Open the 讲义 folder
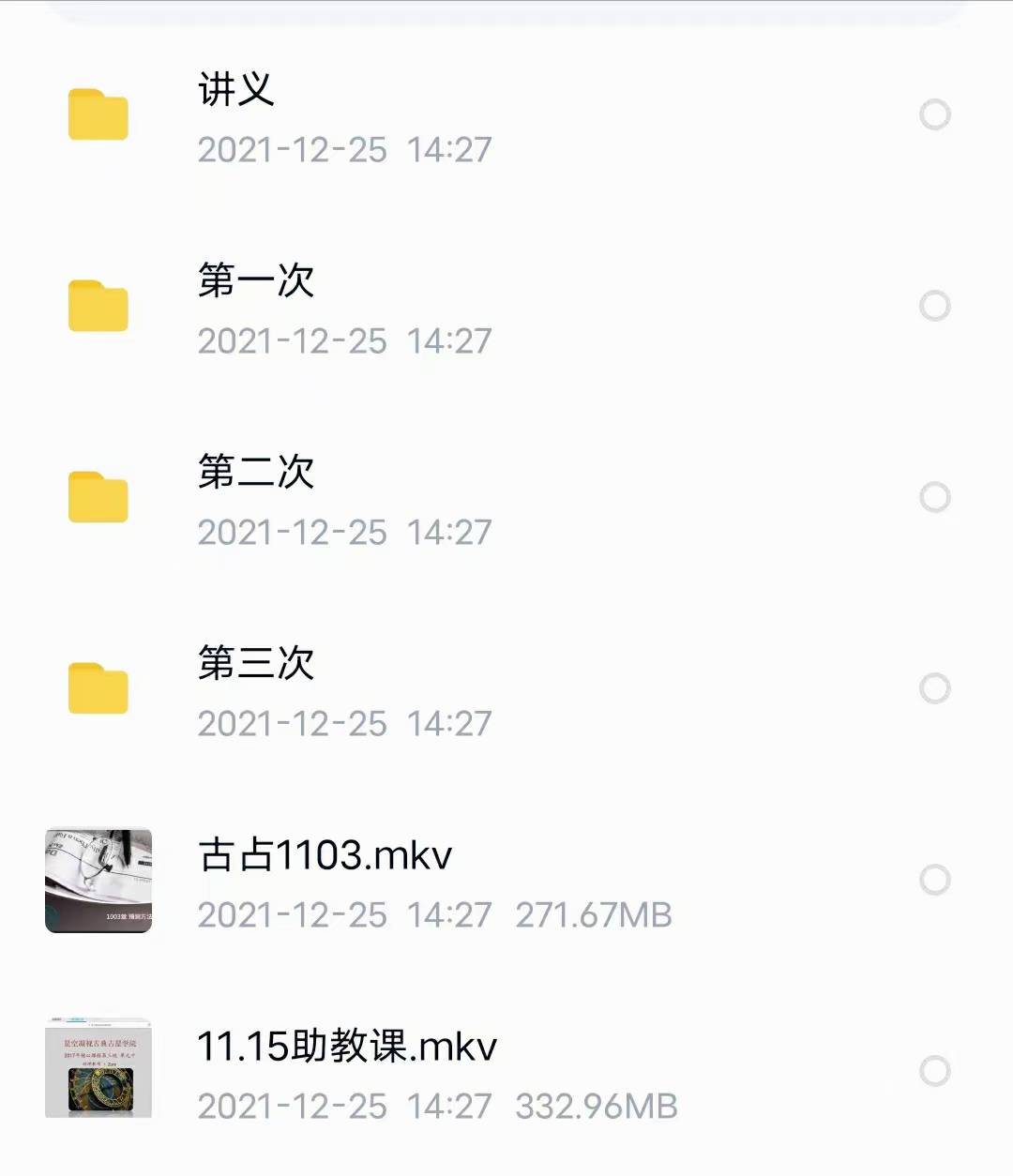Screen dimensions: 1013x1176 click(x=235, y=91)
